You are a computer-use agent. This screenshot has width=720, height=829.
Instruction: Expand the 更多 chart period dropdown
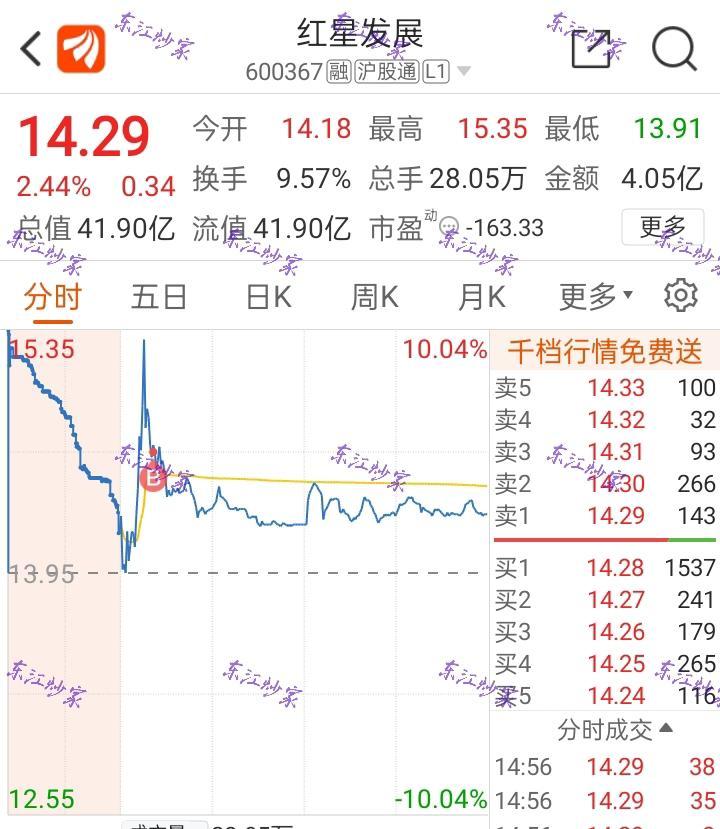click(596, 297)
